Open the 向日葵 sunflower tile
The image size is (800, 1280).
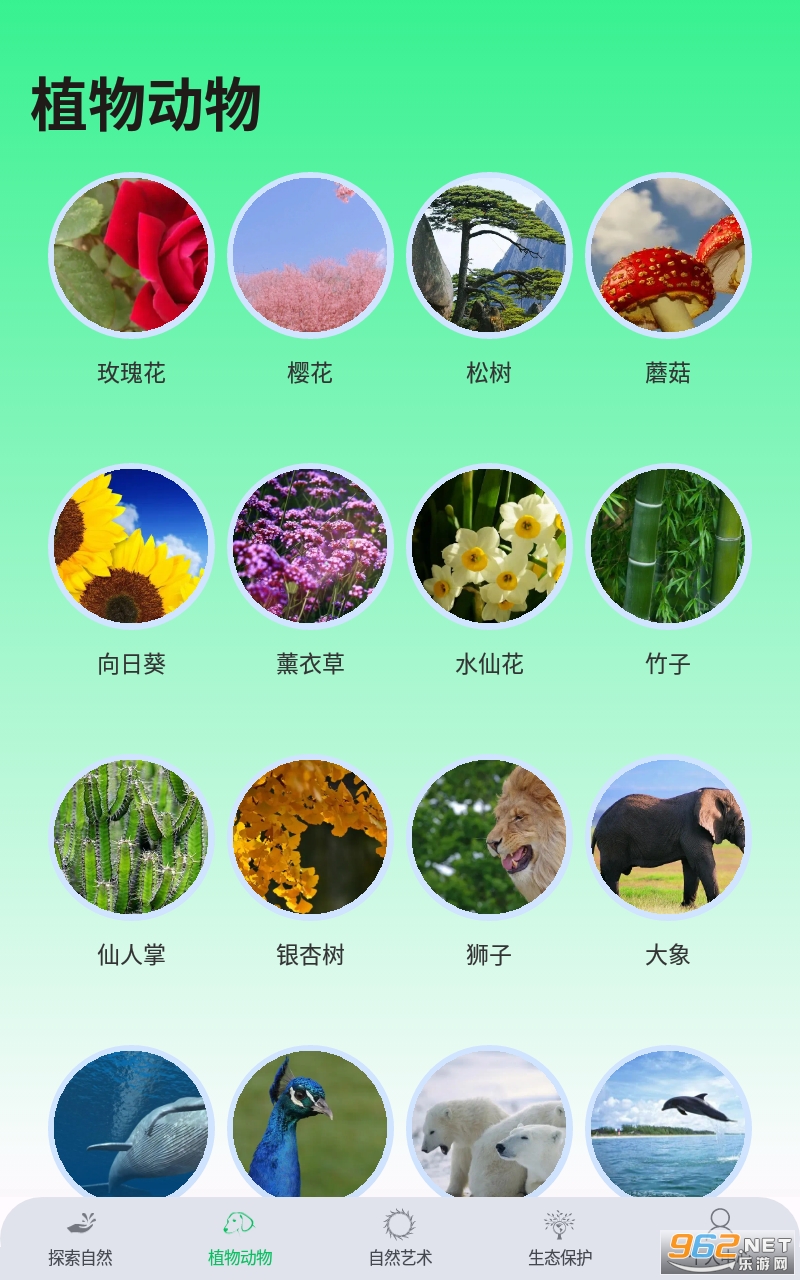131,546
